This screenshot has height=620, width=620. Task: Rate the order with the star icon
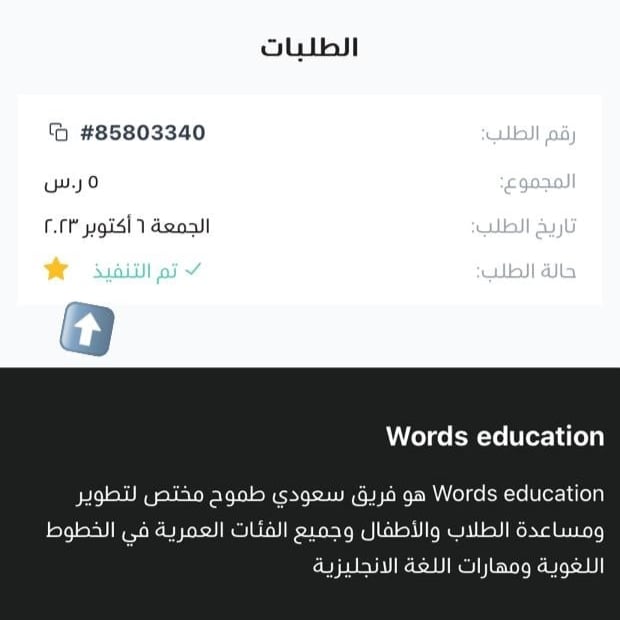[x=56, y=269]
